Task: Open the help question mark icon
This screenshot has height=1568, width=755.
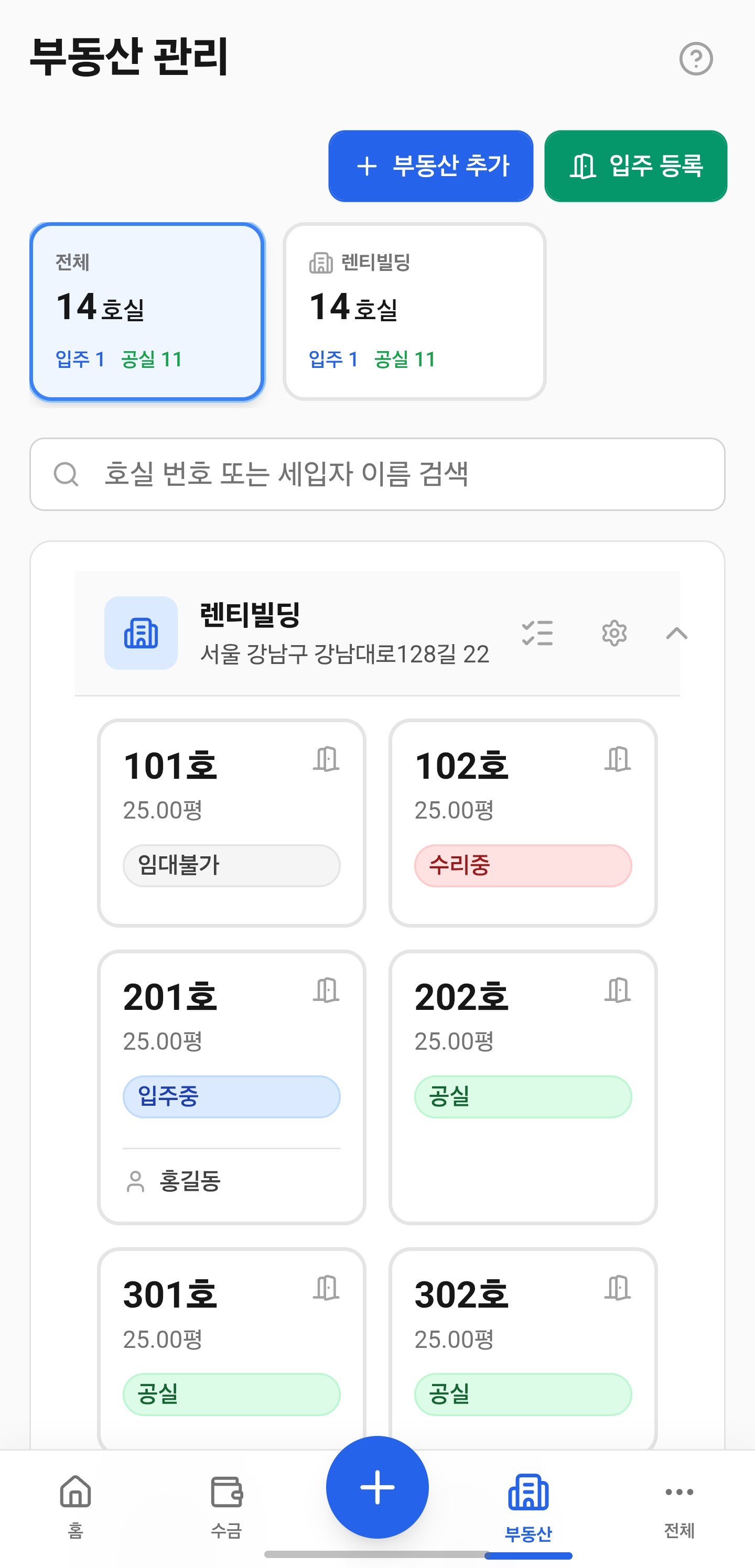Action: [696, 59]
